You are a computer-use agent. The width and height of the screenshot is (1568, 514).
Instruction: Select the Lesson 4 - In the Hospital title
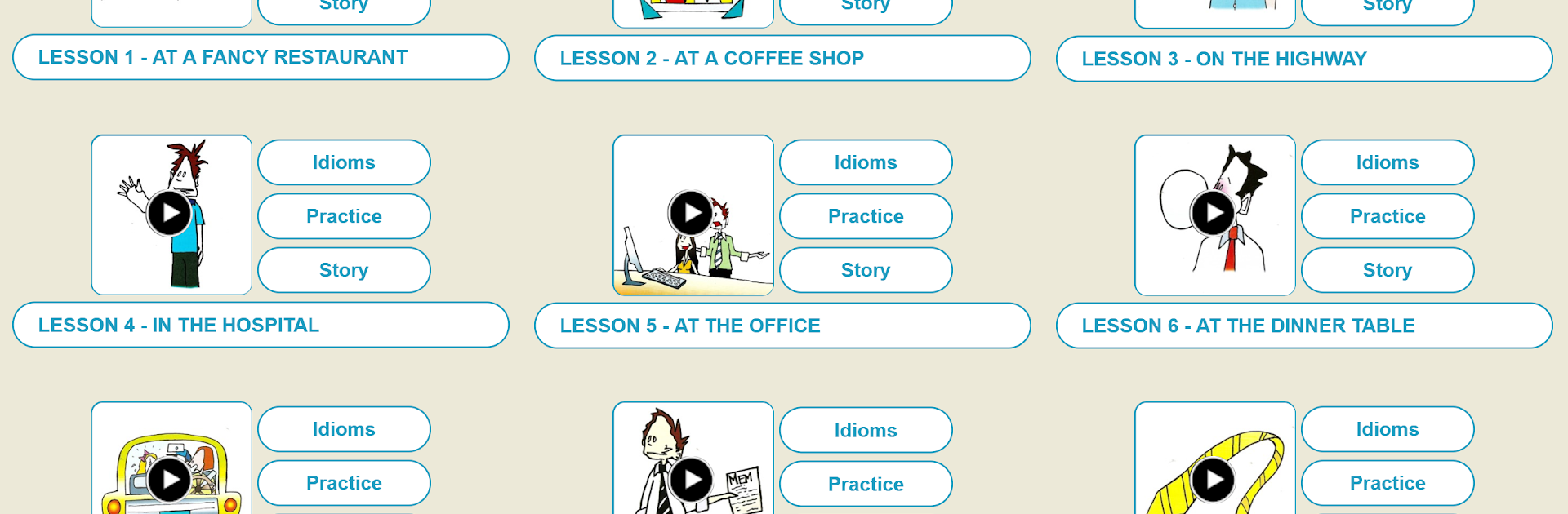261,325
